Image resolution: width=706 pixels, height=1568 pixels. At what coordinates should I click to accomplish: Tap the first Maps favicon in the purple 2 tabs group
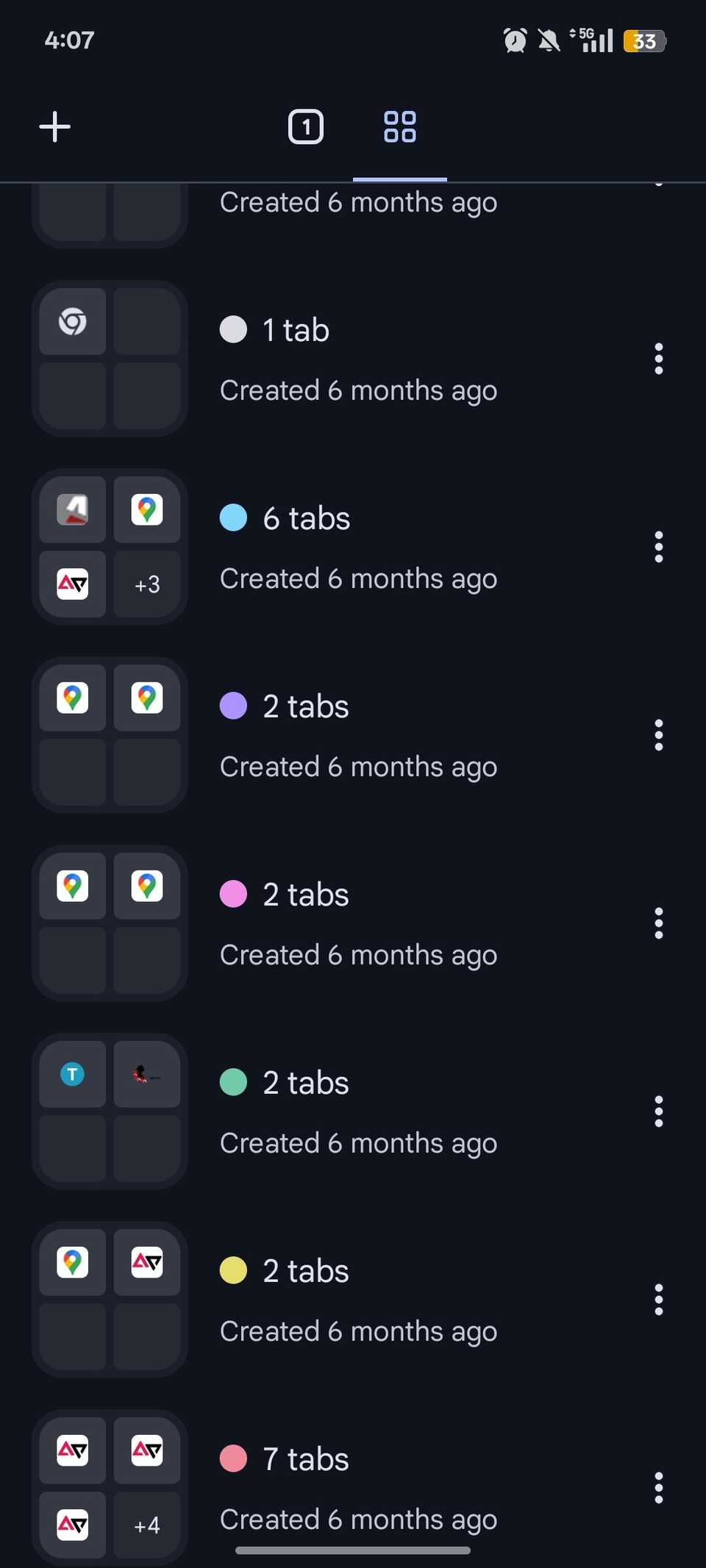[71, 698]
